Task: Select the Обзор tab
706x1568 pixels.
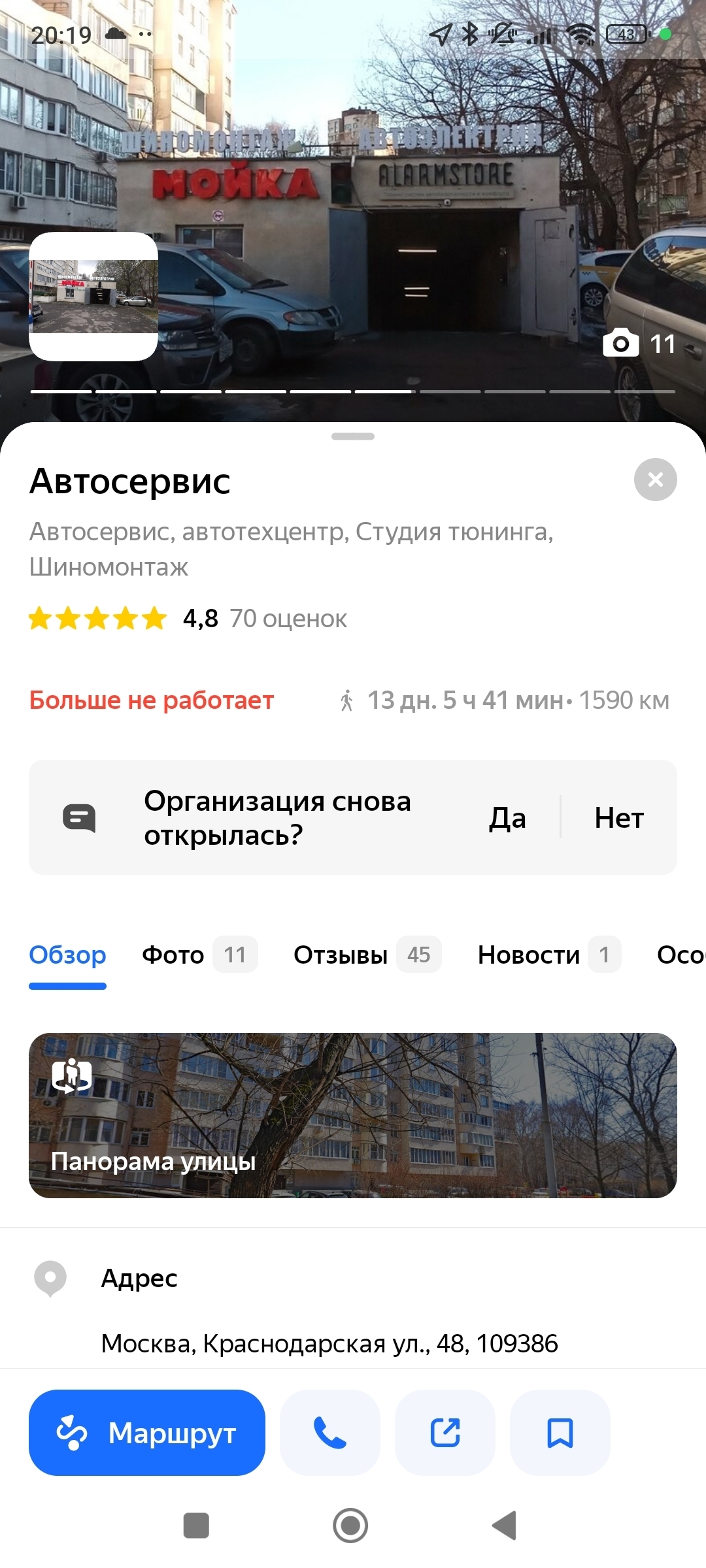Action: coord(67,955)
